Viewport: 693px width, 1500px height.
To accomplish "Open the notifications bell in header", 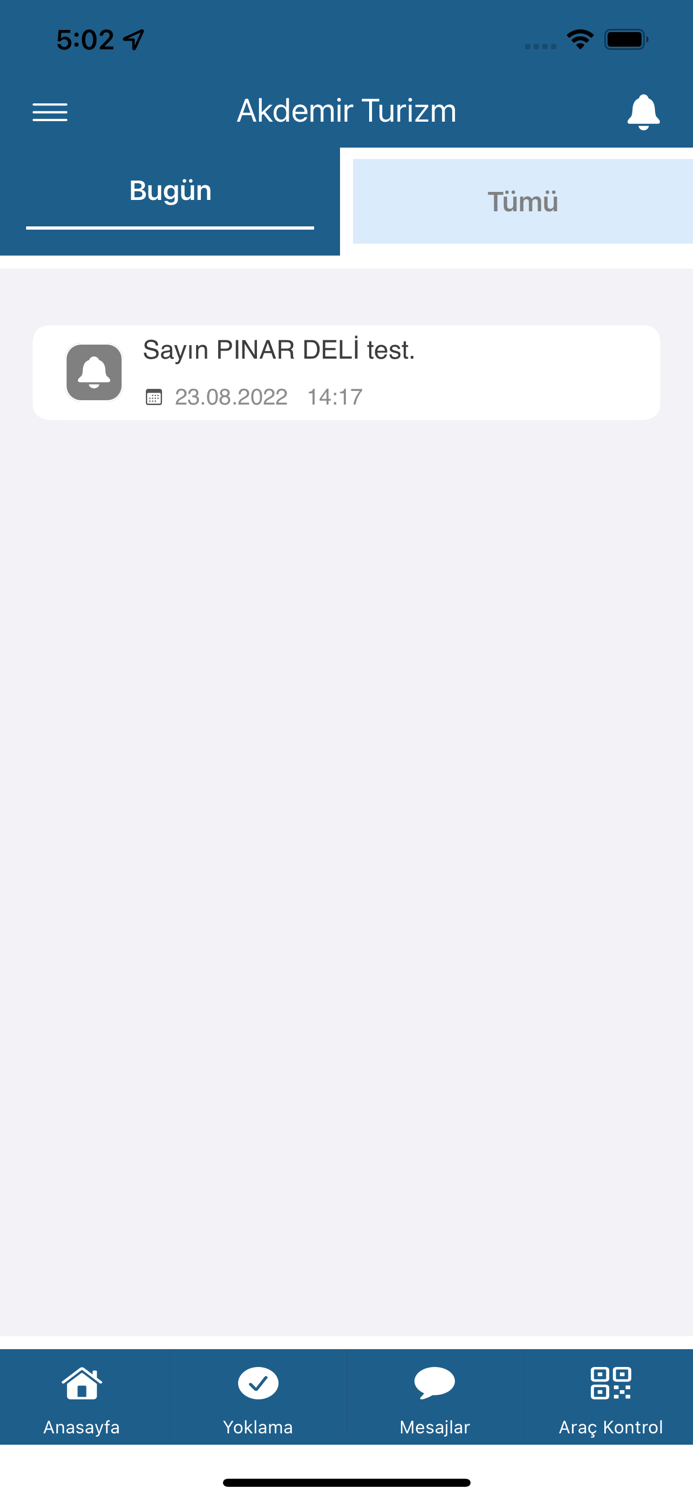I will point(643,112).
